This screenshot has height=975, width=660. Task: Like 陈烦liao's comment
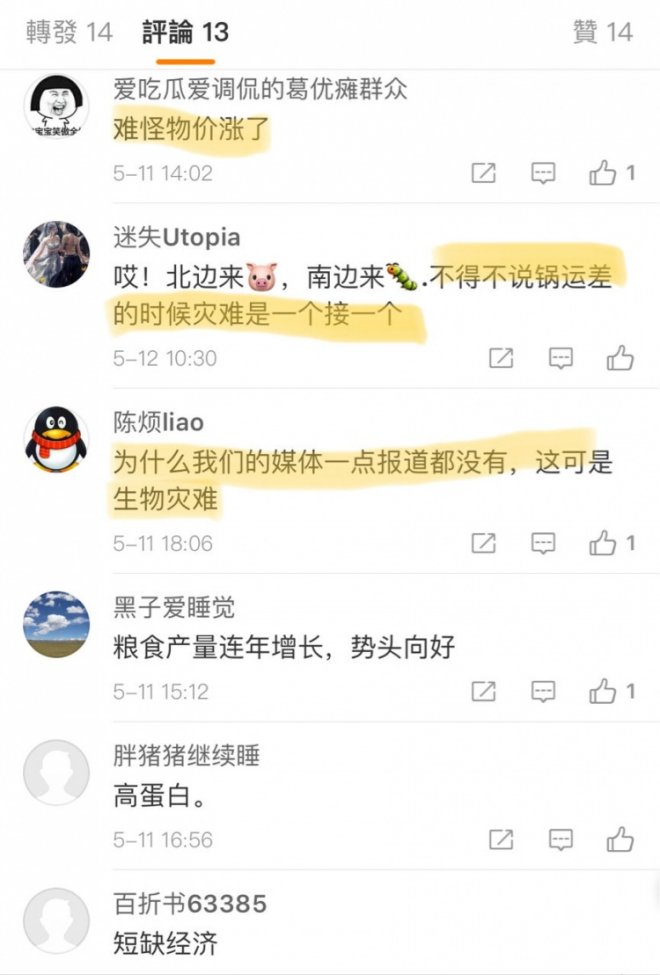coord(603,543)
